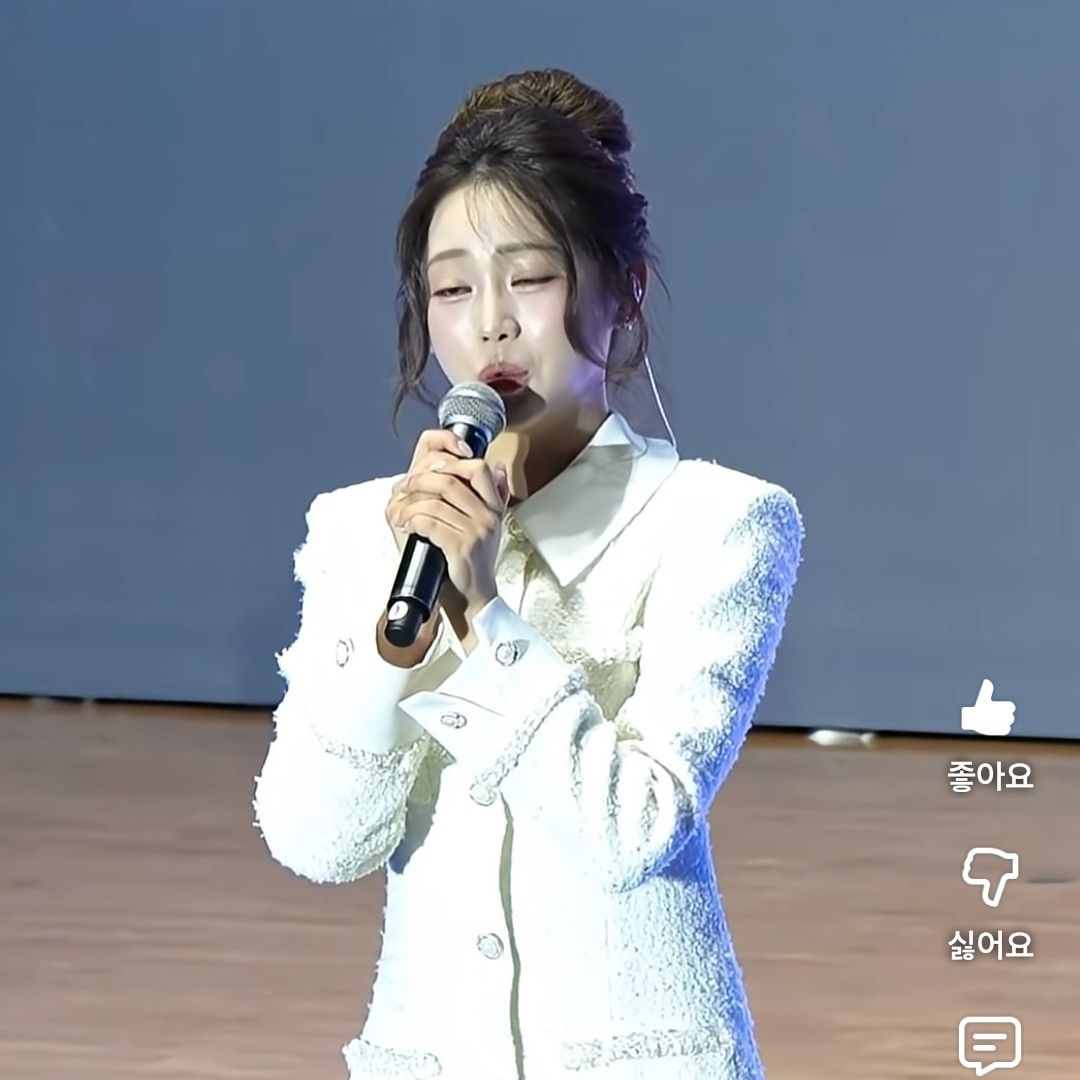
Task: Open the comments icon
Action: [x=990, y=1045]
